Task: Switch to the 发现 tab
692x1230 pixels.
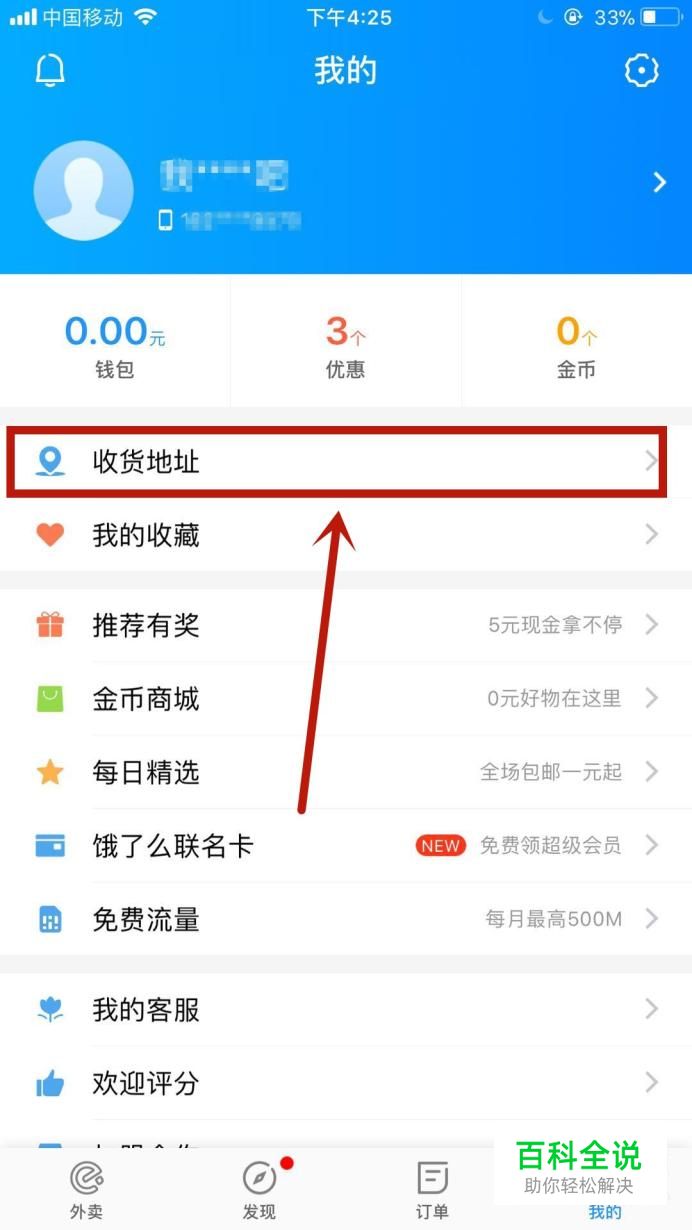Action: [260, 1190]
